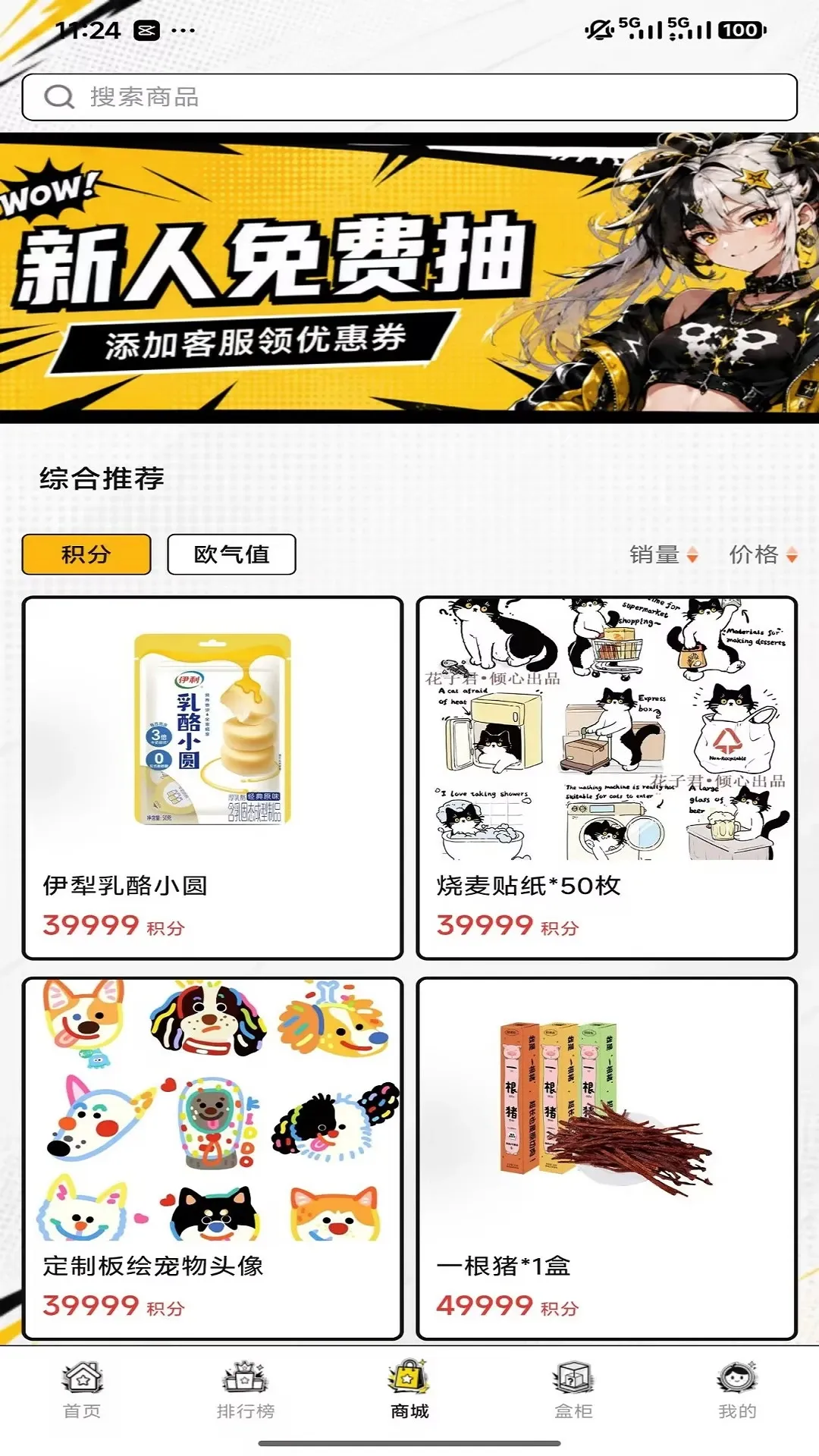Tap the 搜索商品 search box
Image resolution: width=819 pixels, height=1456 pixels.
coord(409,97)
